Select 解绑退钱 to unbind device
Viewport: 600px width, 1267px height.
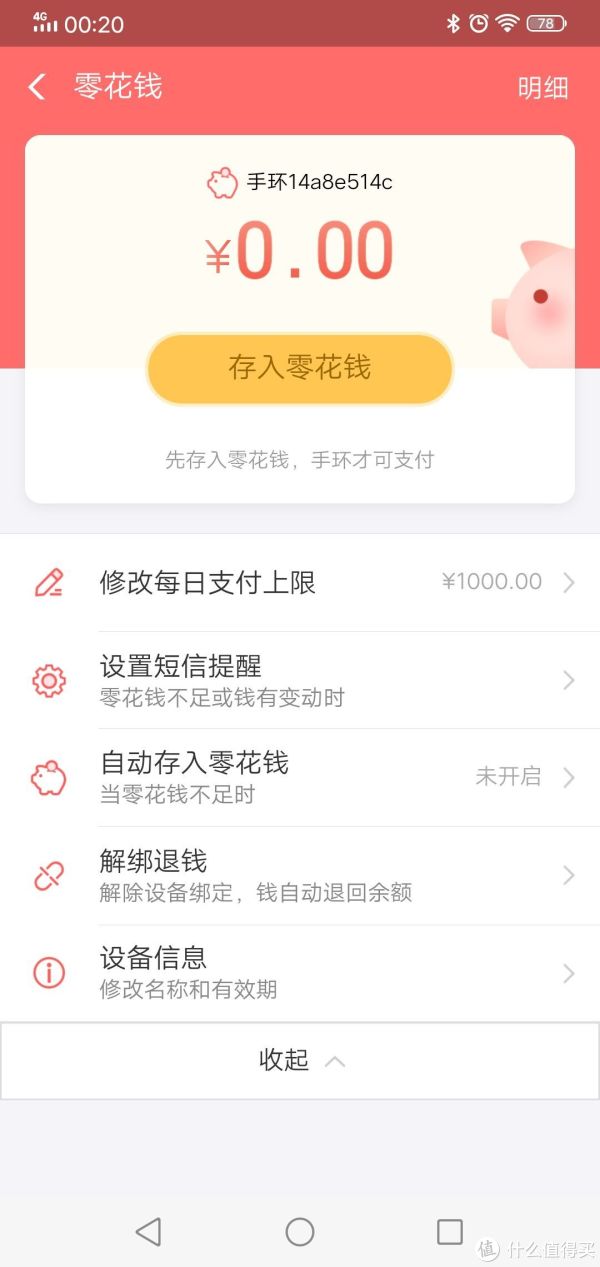point(300,875)
